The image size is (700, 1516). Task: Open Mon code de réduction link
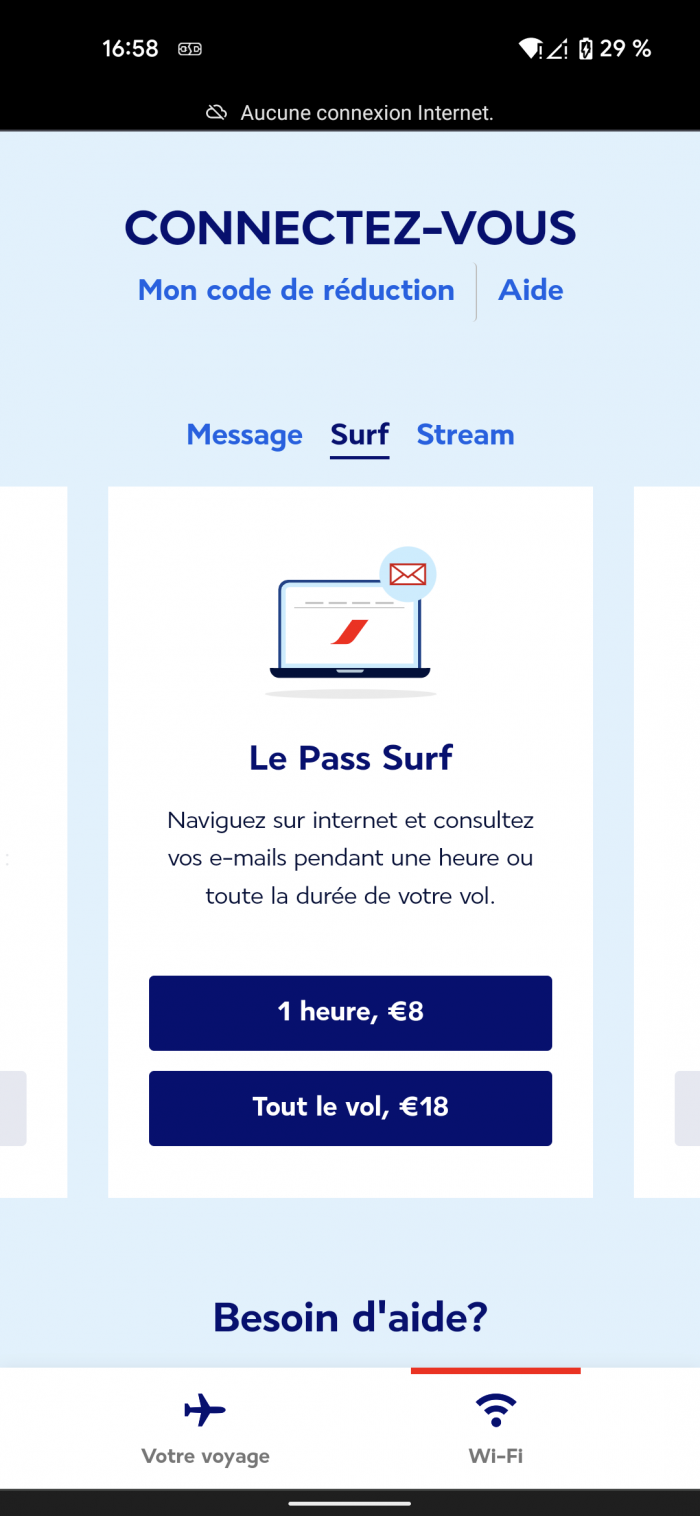[x=296, y=290]
